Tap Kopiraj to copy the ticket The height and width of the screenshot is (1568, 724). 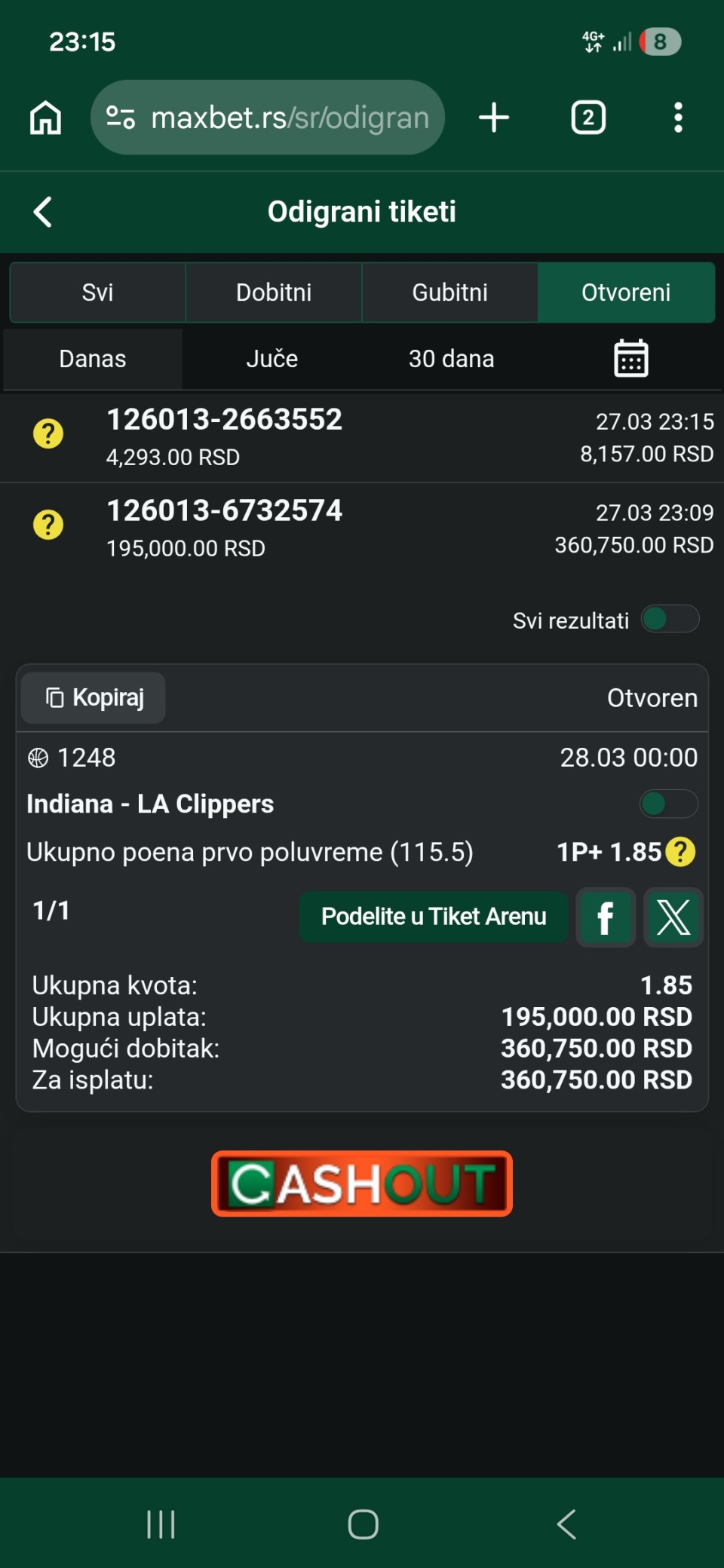94,698
